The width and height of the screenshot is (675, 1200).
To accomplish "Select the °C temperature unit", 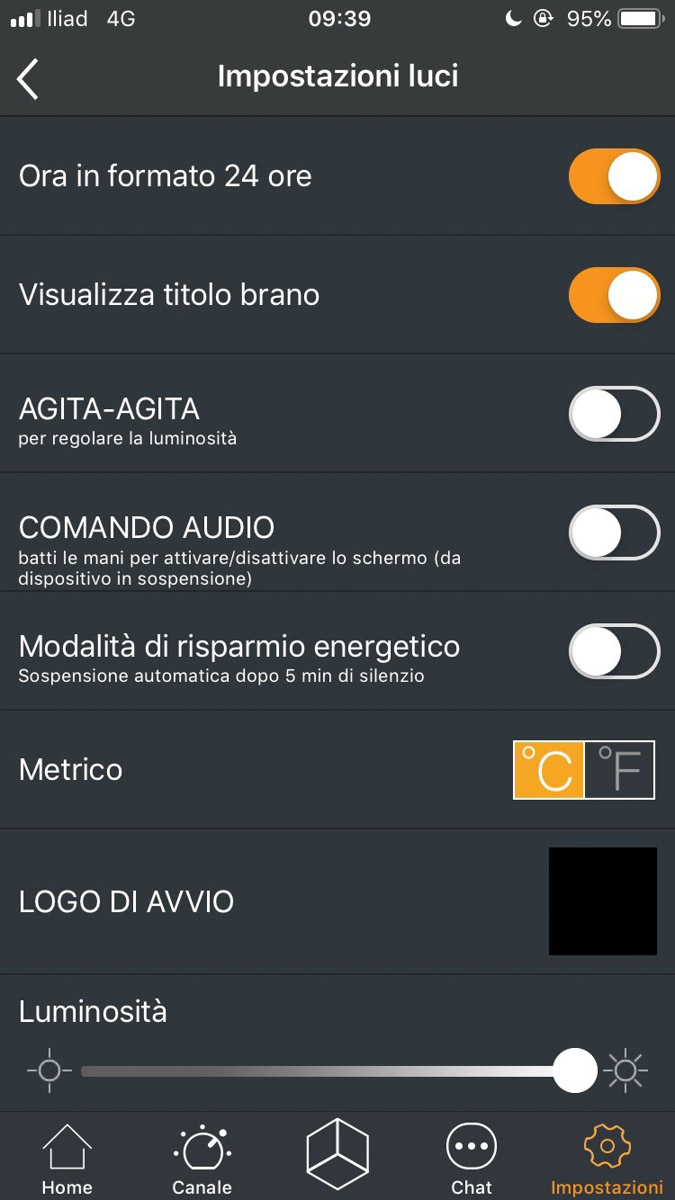I will point(549,770).
